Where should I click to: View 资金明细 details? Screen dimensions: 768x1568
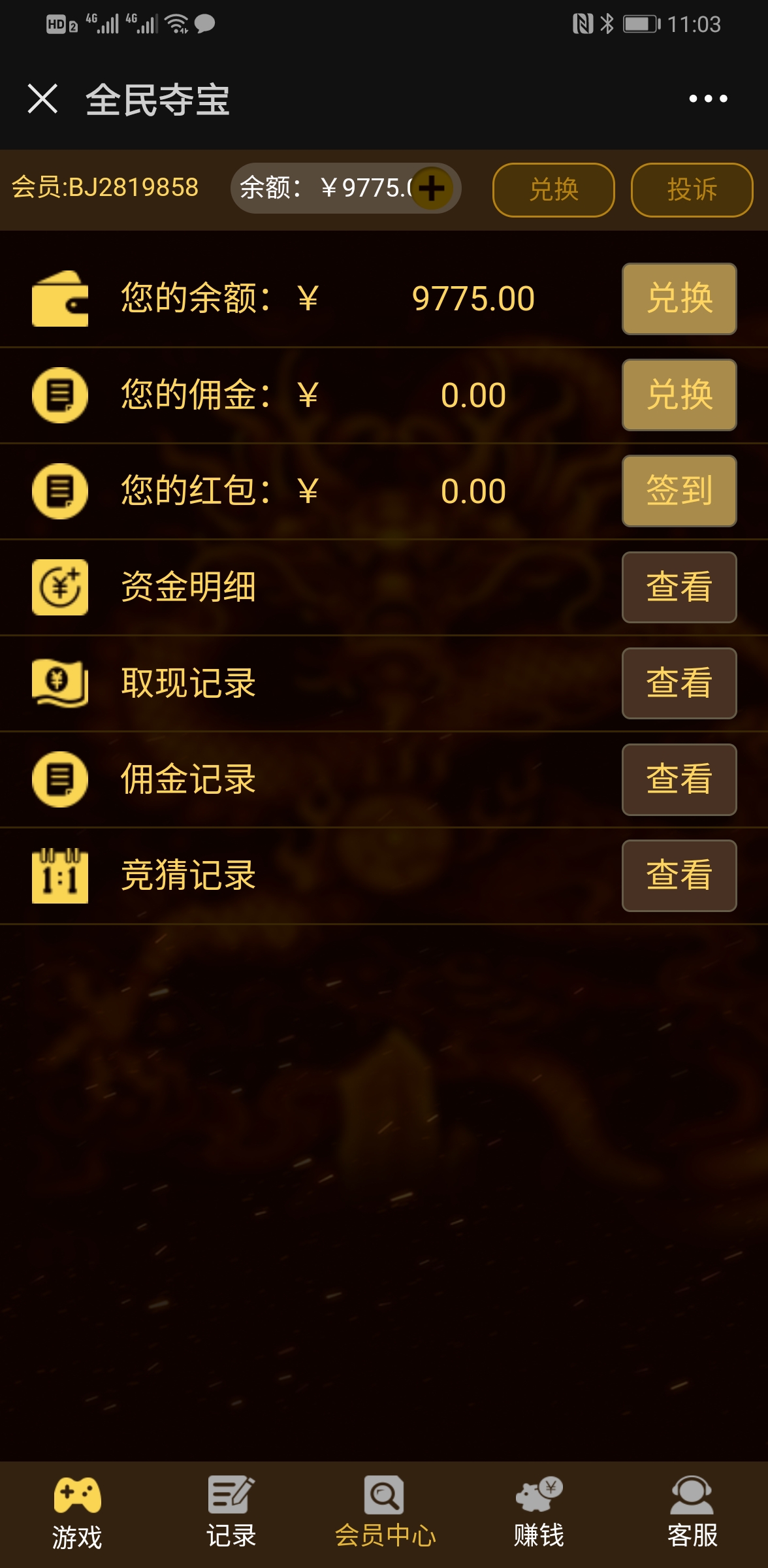pos(679,587)
